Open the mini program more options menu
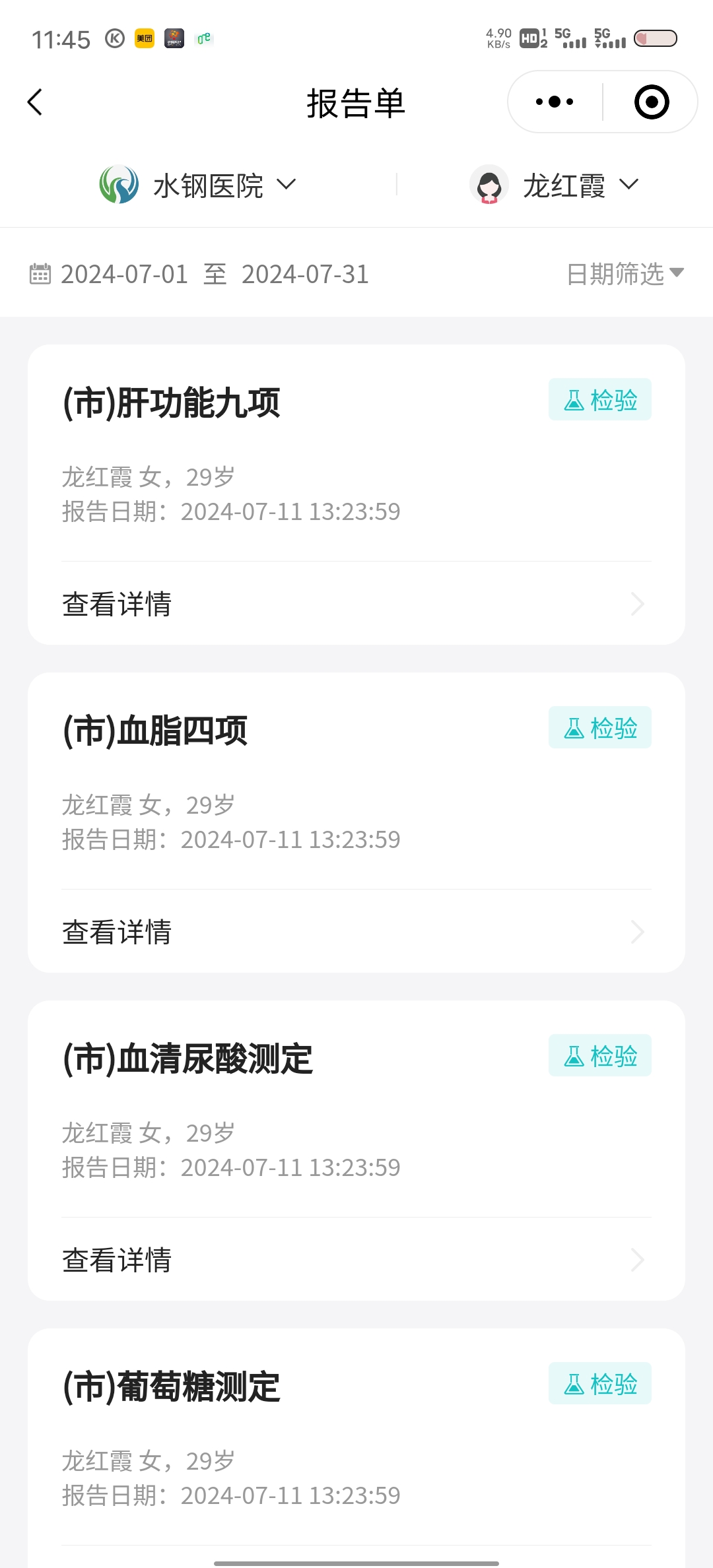Viewport: 713px width, 1568px height. point(555,102)
